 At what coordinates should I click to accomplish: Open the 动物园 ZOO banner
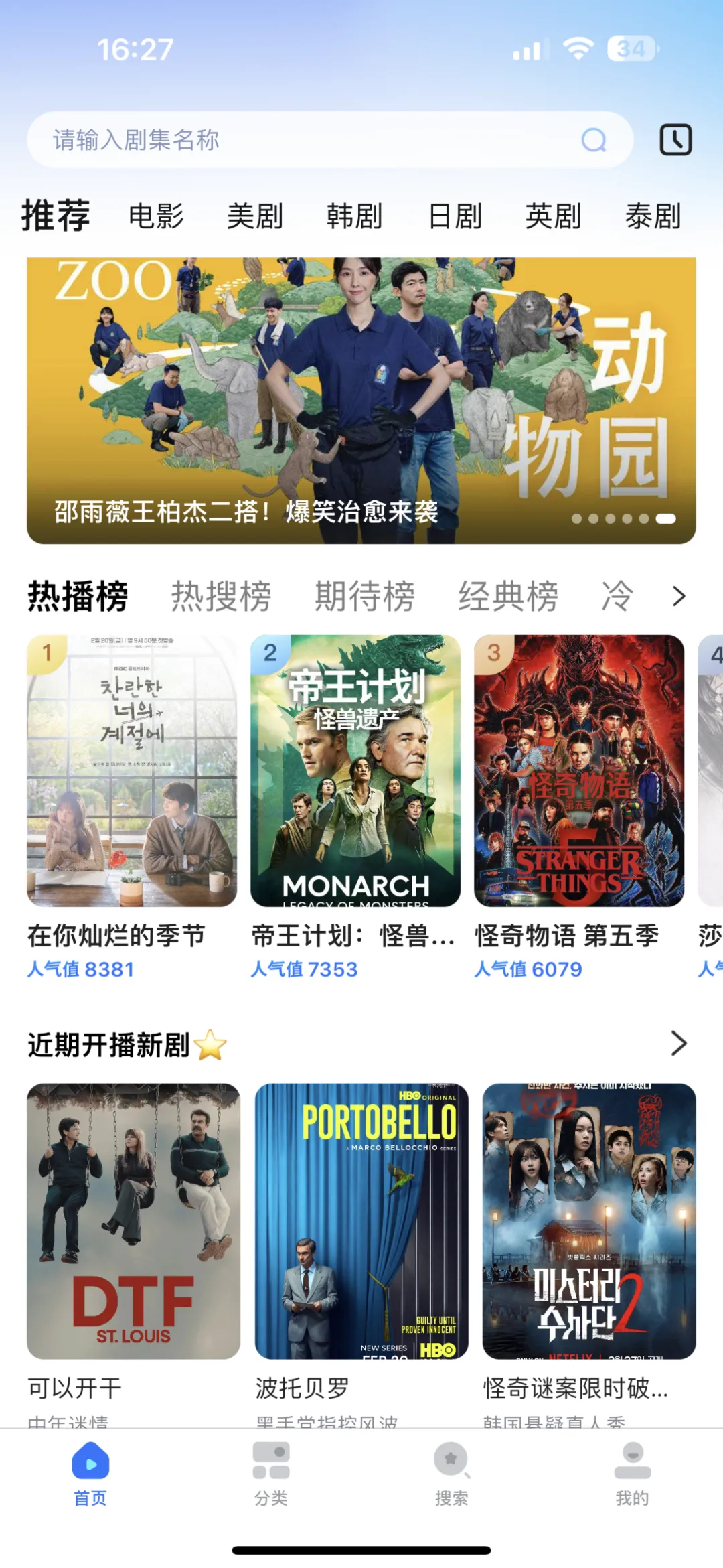(361, 400)
